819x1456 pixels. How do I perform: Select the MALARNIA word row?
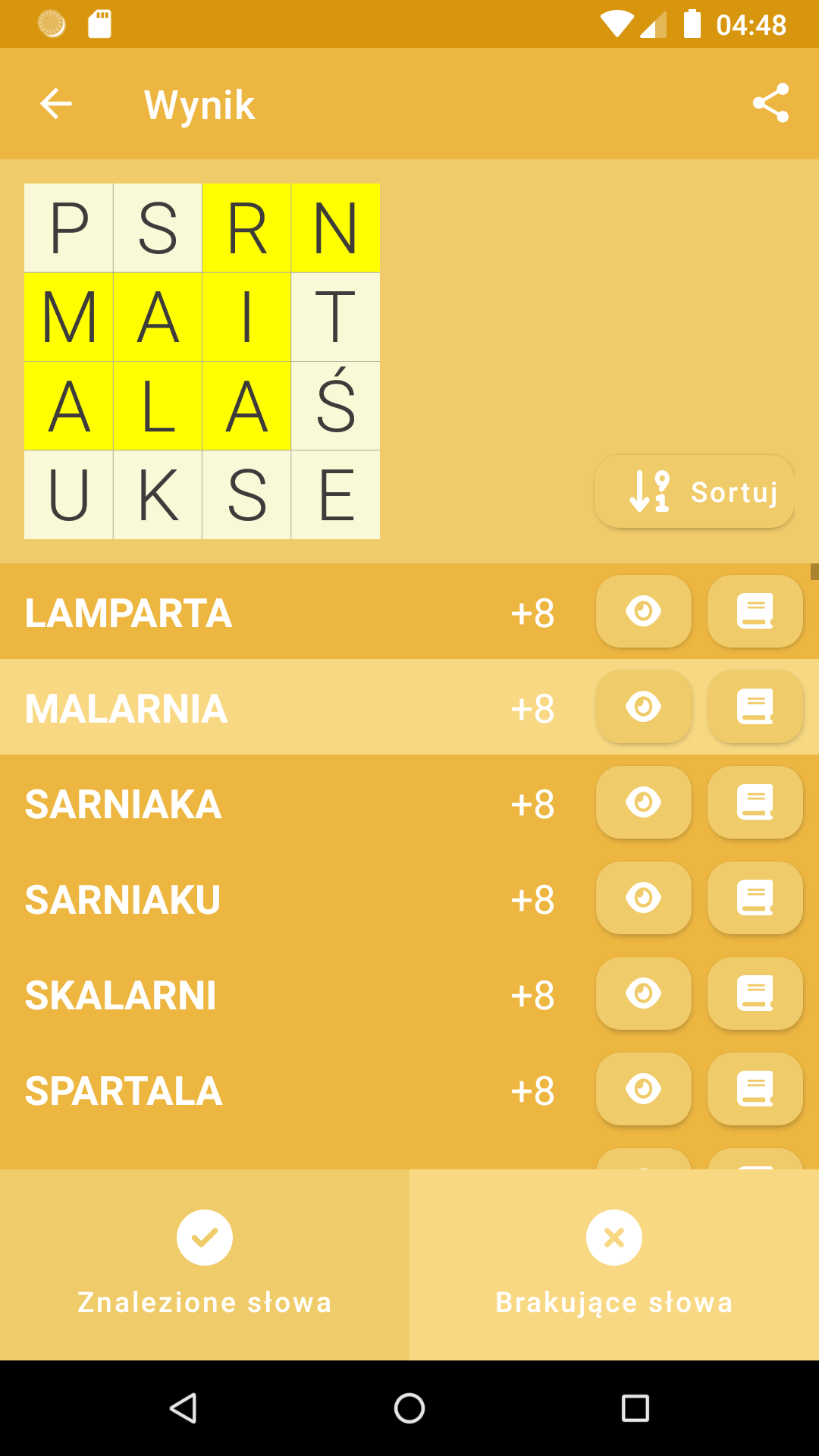(x=409, y=707)
